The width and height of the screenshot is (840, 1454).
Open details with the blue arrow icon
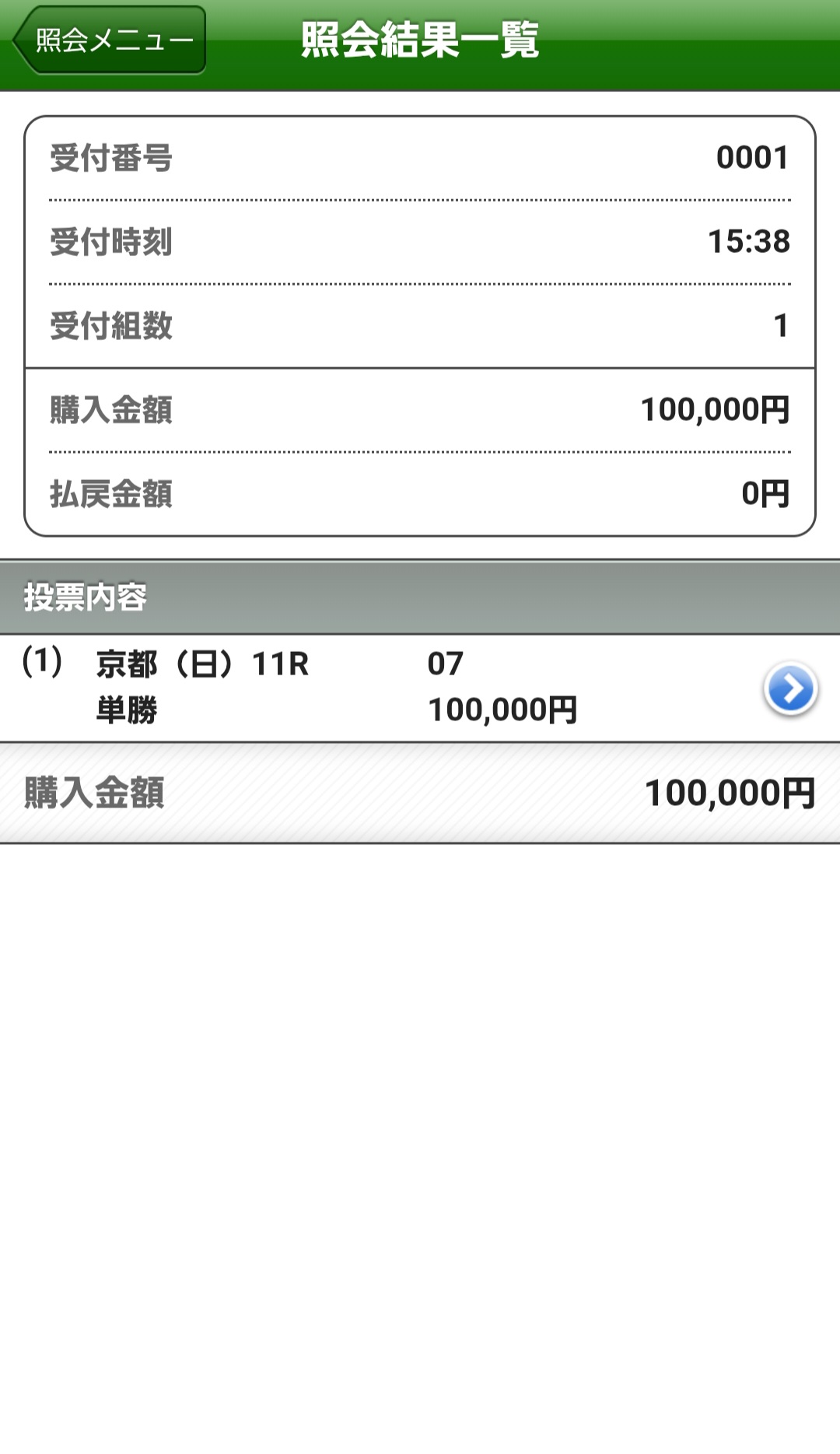(x=790, y=688)
